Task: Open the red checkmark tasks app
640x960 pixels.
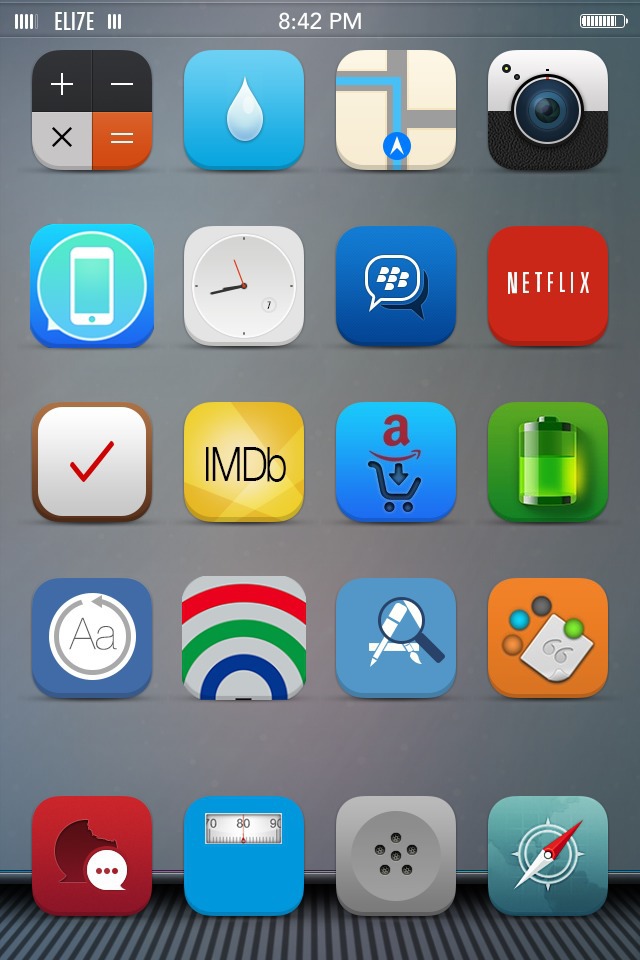Action: tap(92, 462)
